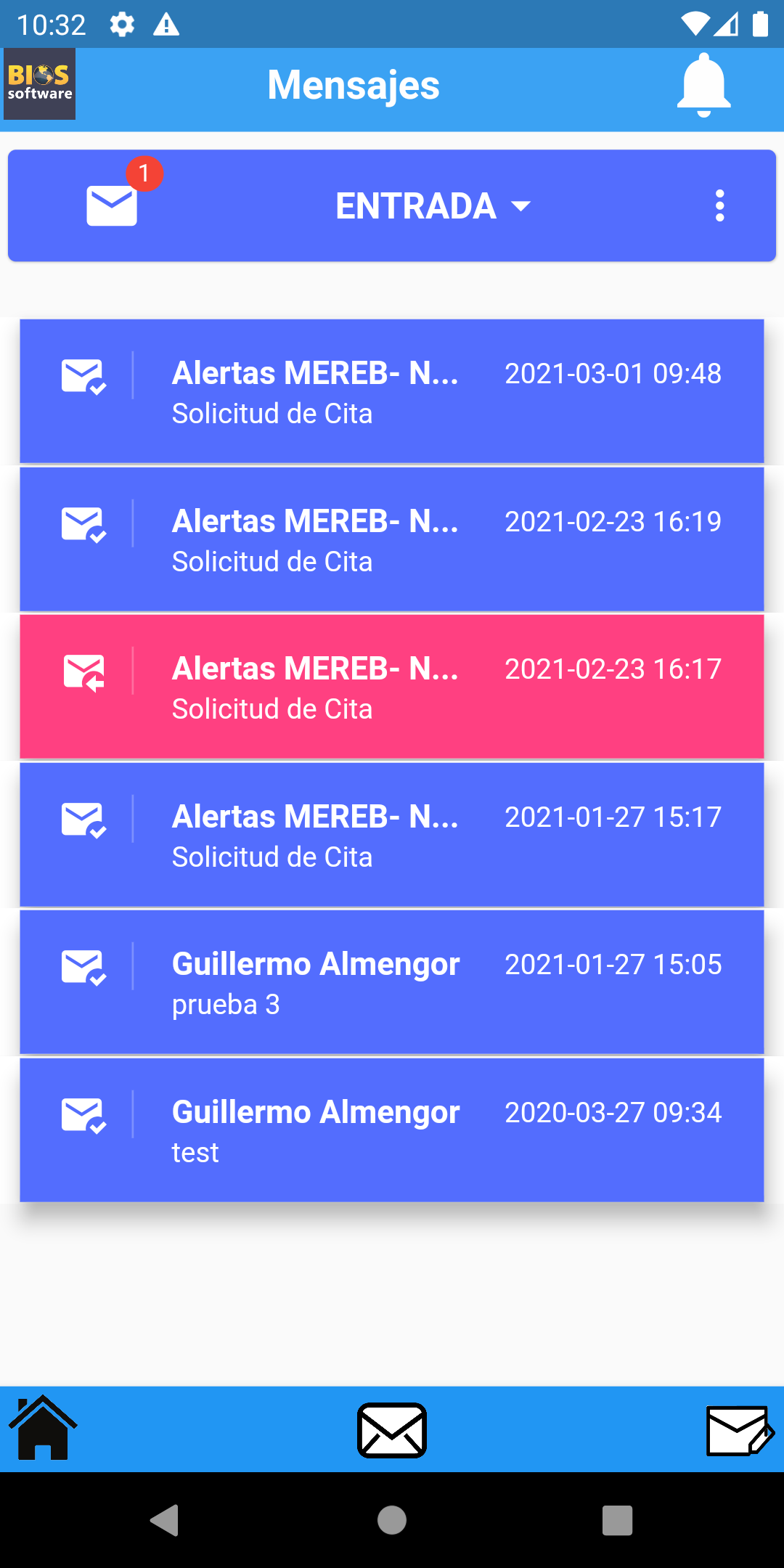Compose a new message
The height and width of the screenshot is (1568, 784).
click(x=740, y=1430)
